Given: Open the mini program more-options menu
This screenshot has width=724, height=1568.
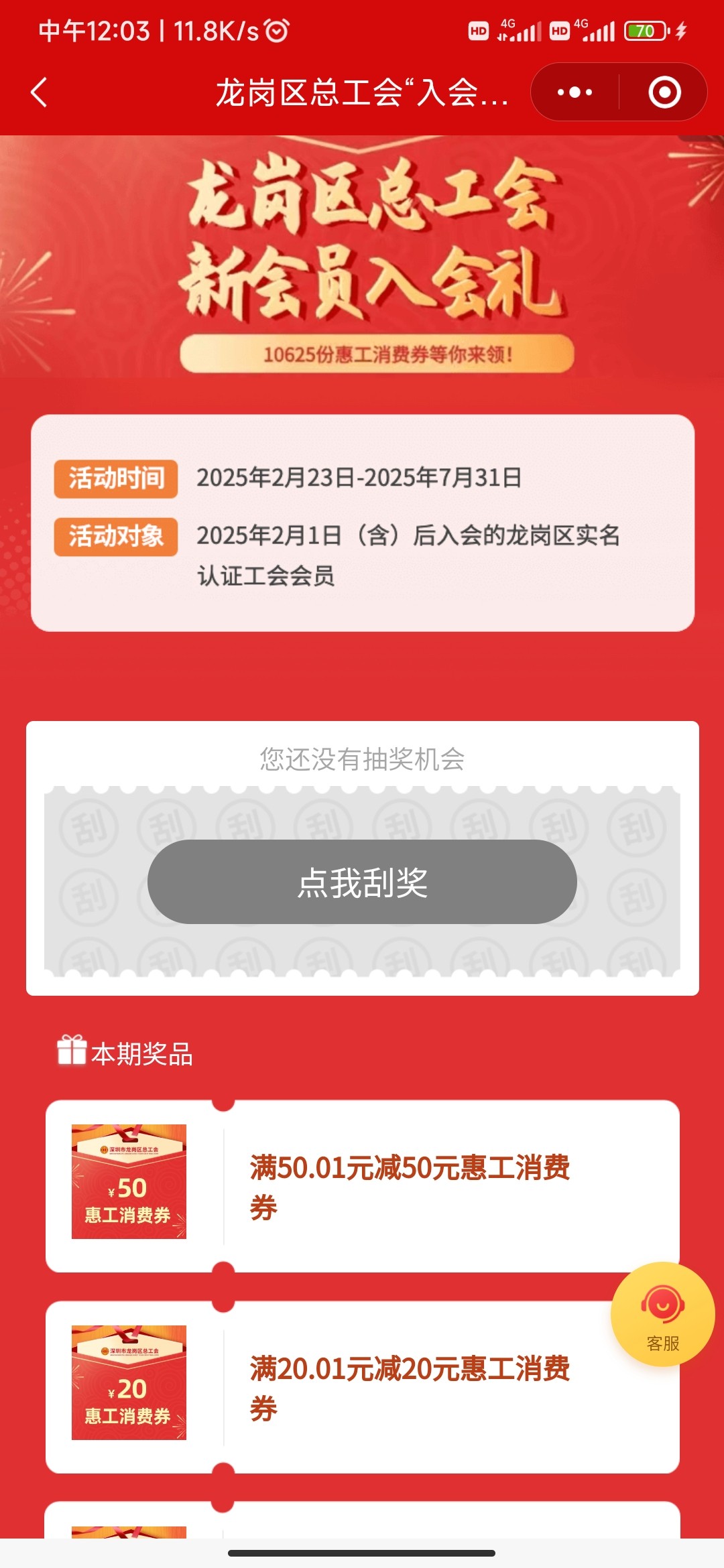Looking at the screenshot, I should [x=575, y=92].
